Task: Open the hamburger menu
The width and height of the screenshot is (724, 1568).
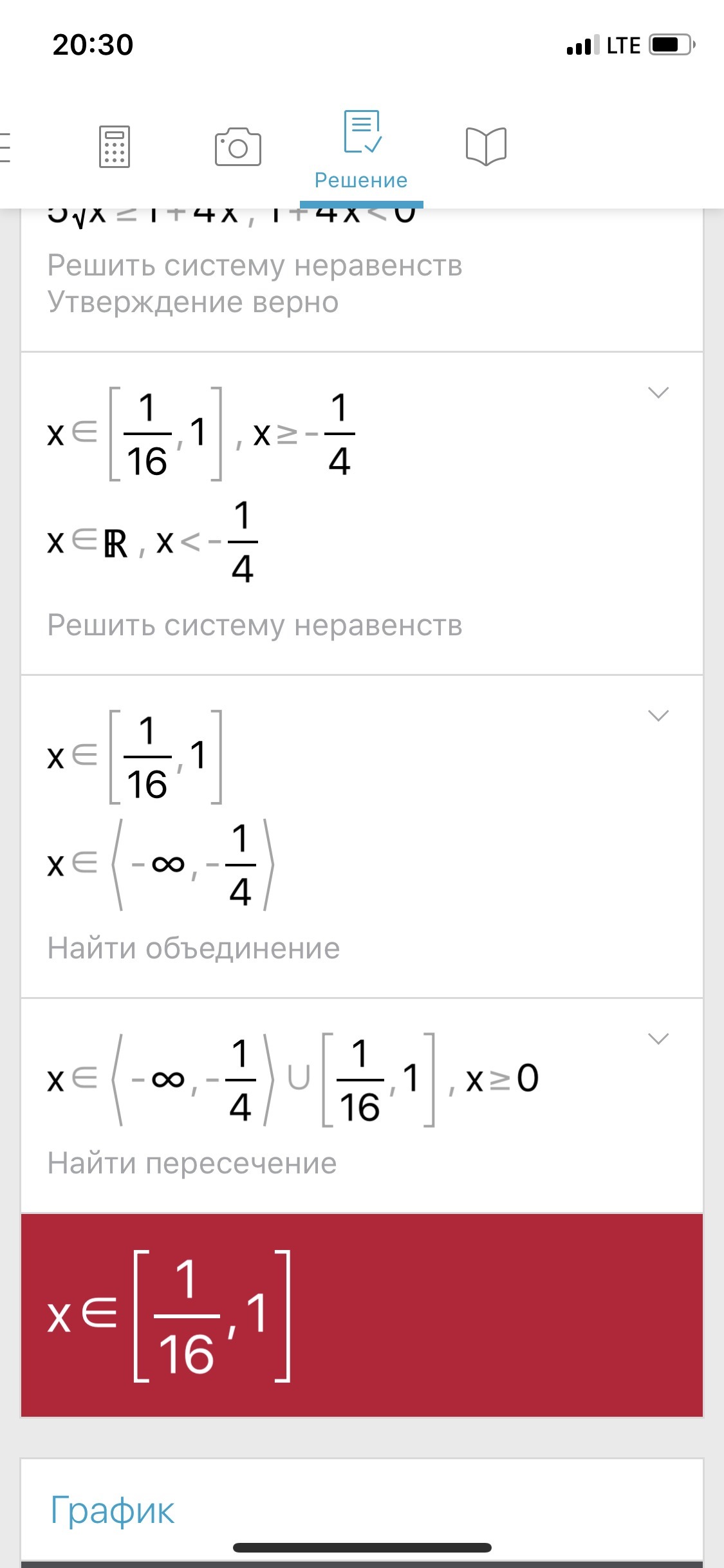Action: pos(5,147)
